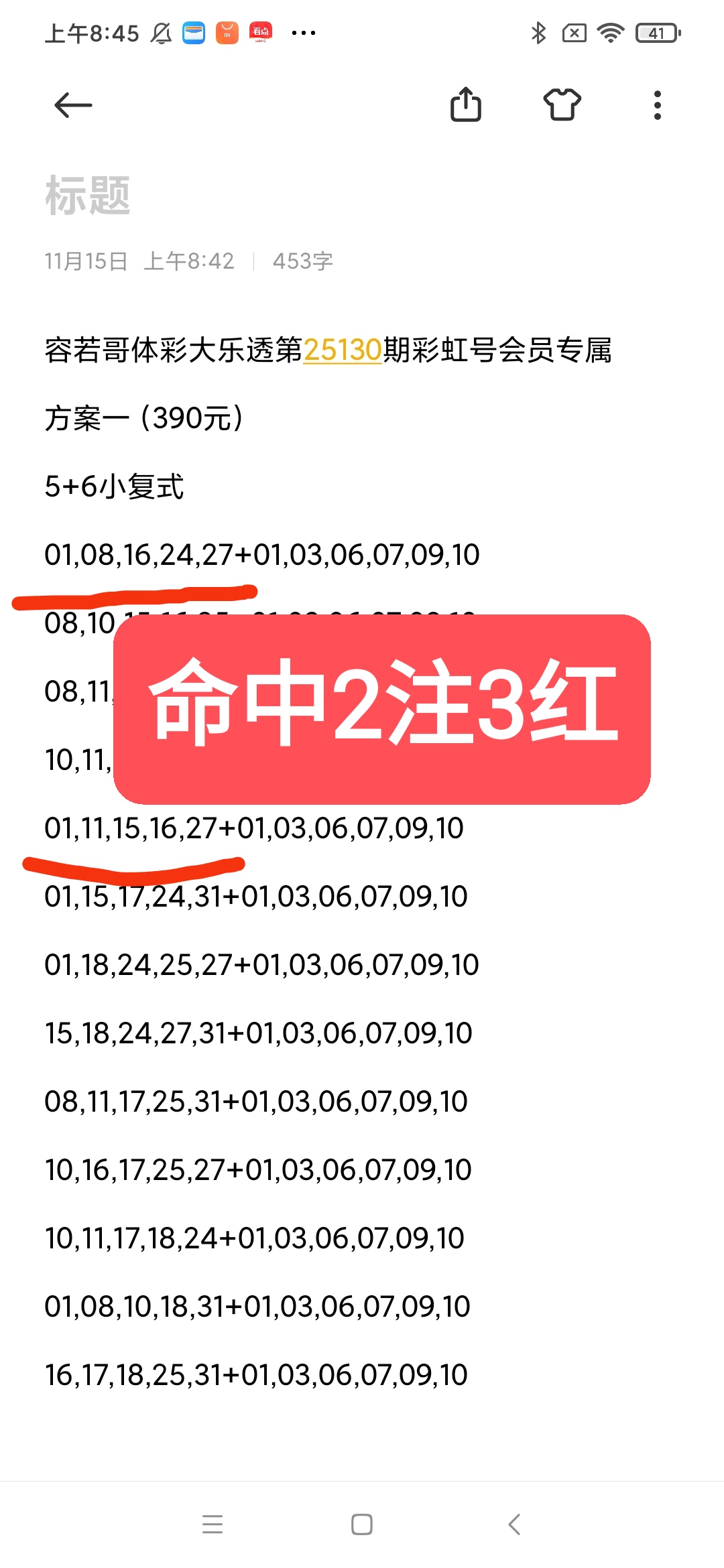Viewport: 724px width, 1568px height.
Task: Open the share panel using the share icon
Action: click(x=467, y=105)
